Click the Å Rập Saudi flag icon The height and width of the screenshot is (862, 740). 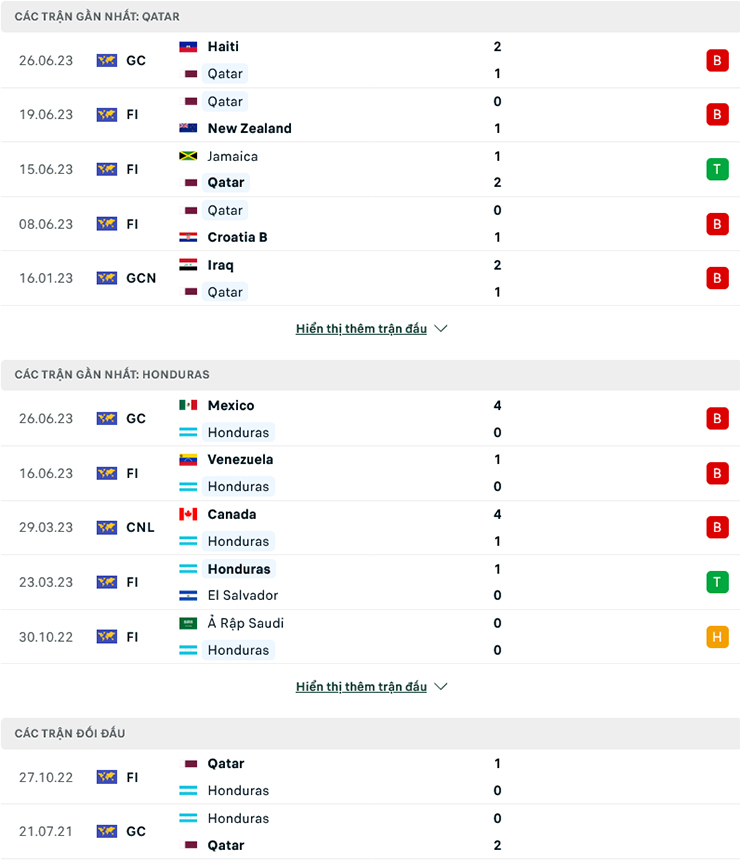coord(190,623)
